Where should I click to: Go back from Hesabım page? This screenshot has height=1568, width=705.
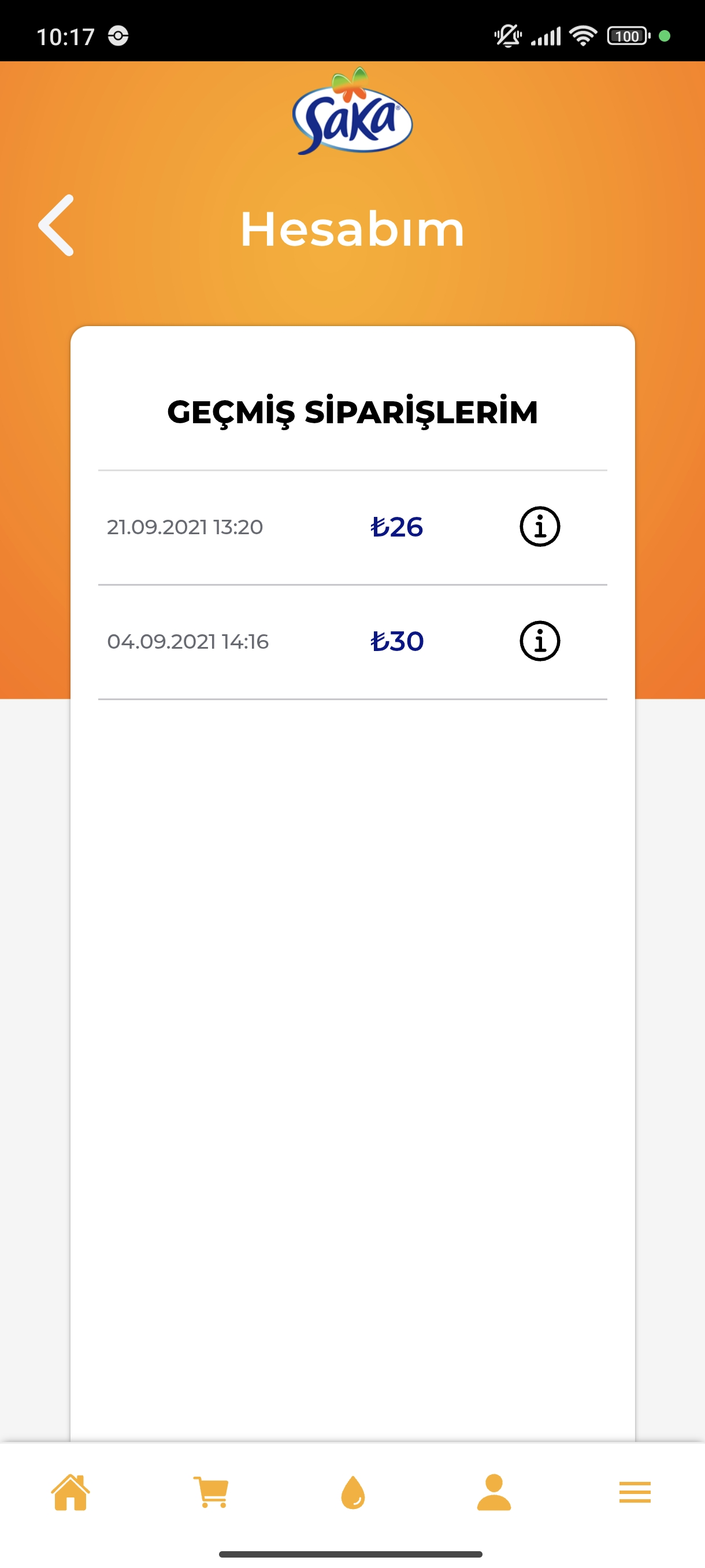(x=56, y=226)
